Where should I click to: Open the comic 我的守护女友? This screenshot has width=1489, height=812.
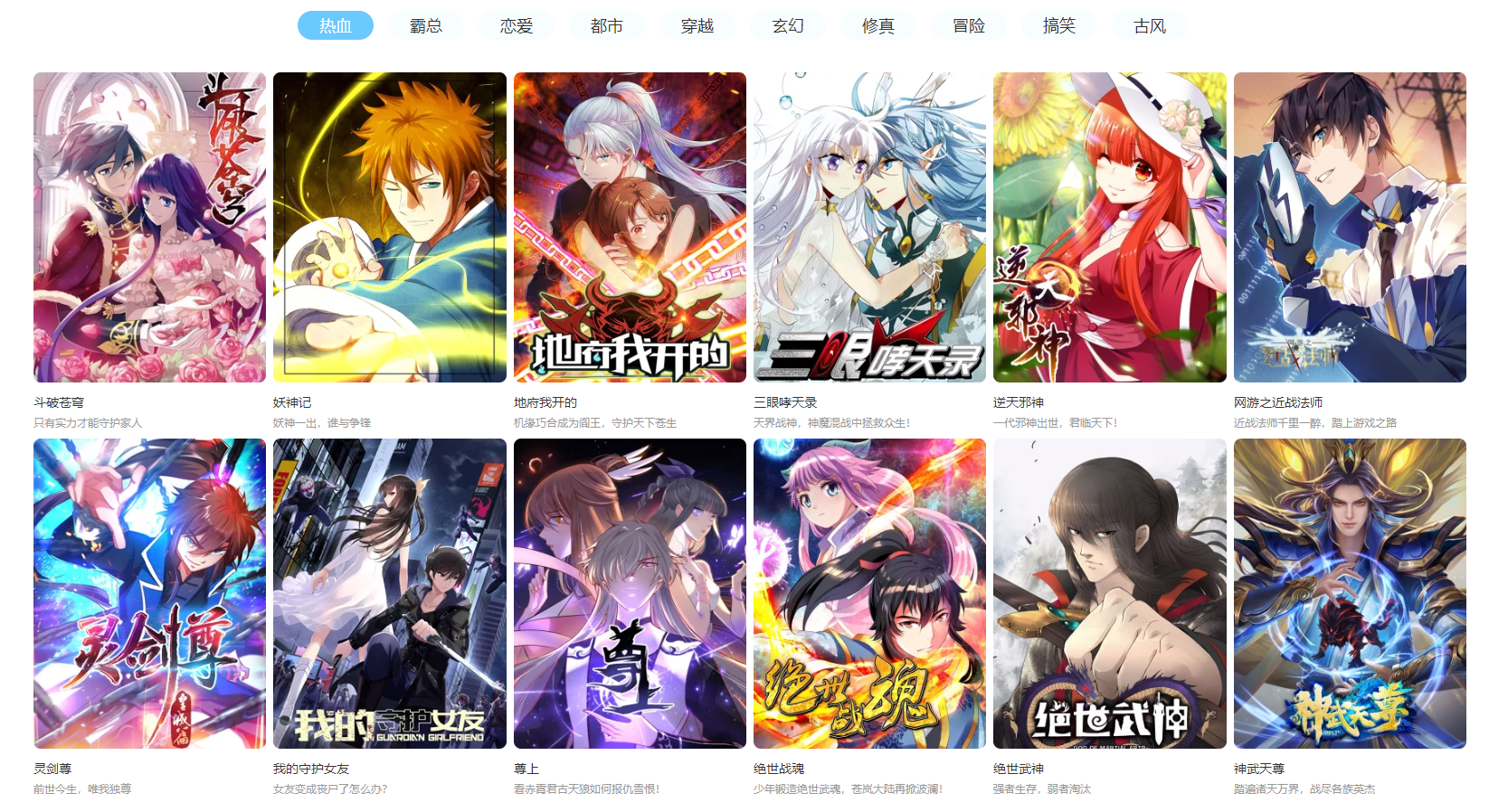[x=389, y=593]
